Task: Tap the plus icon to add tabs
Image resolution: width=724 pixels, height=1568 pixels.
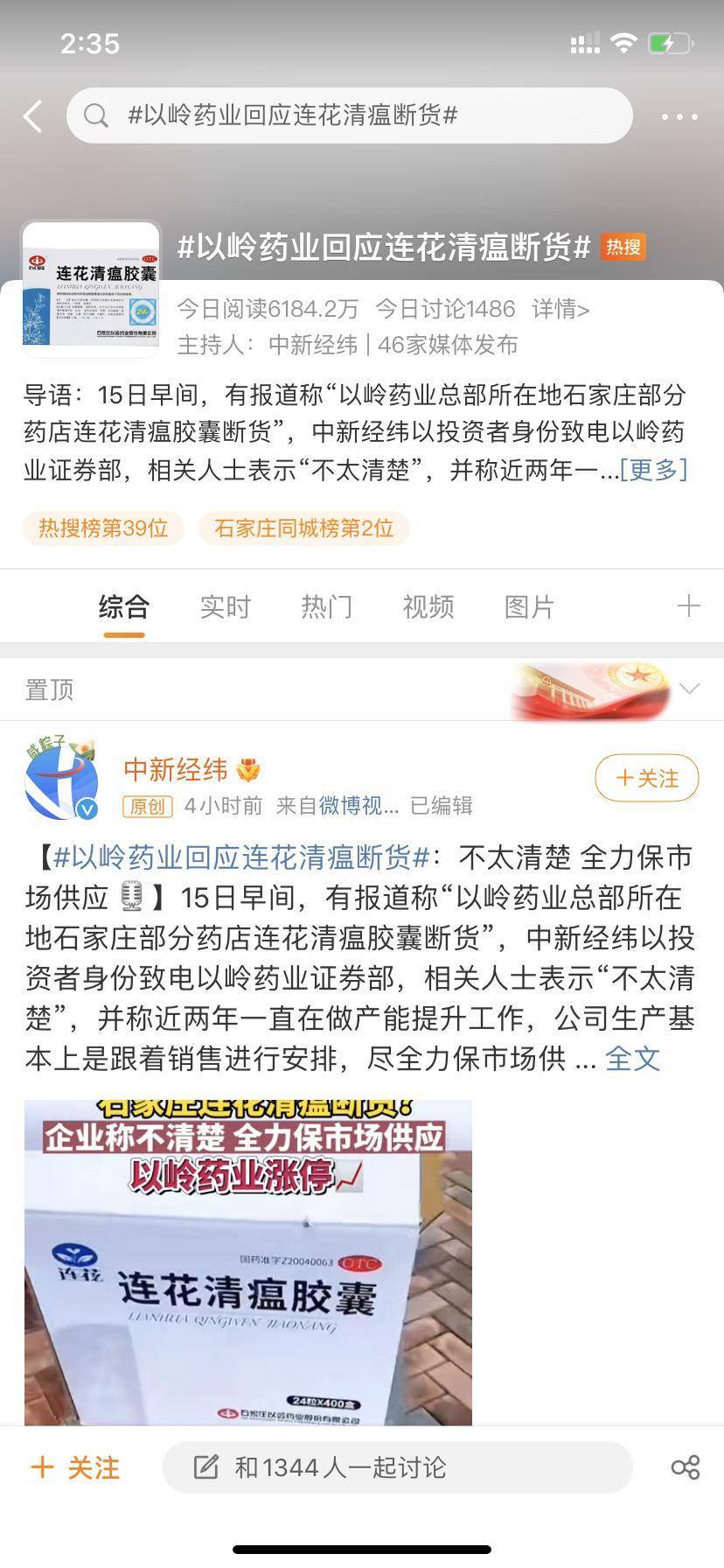Action: [x=689, y=605]
